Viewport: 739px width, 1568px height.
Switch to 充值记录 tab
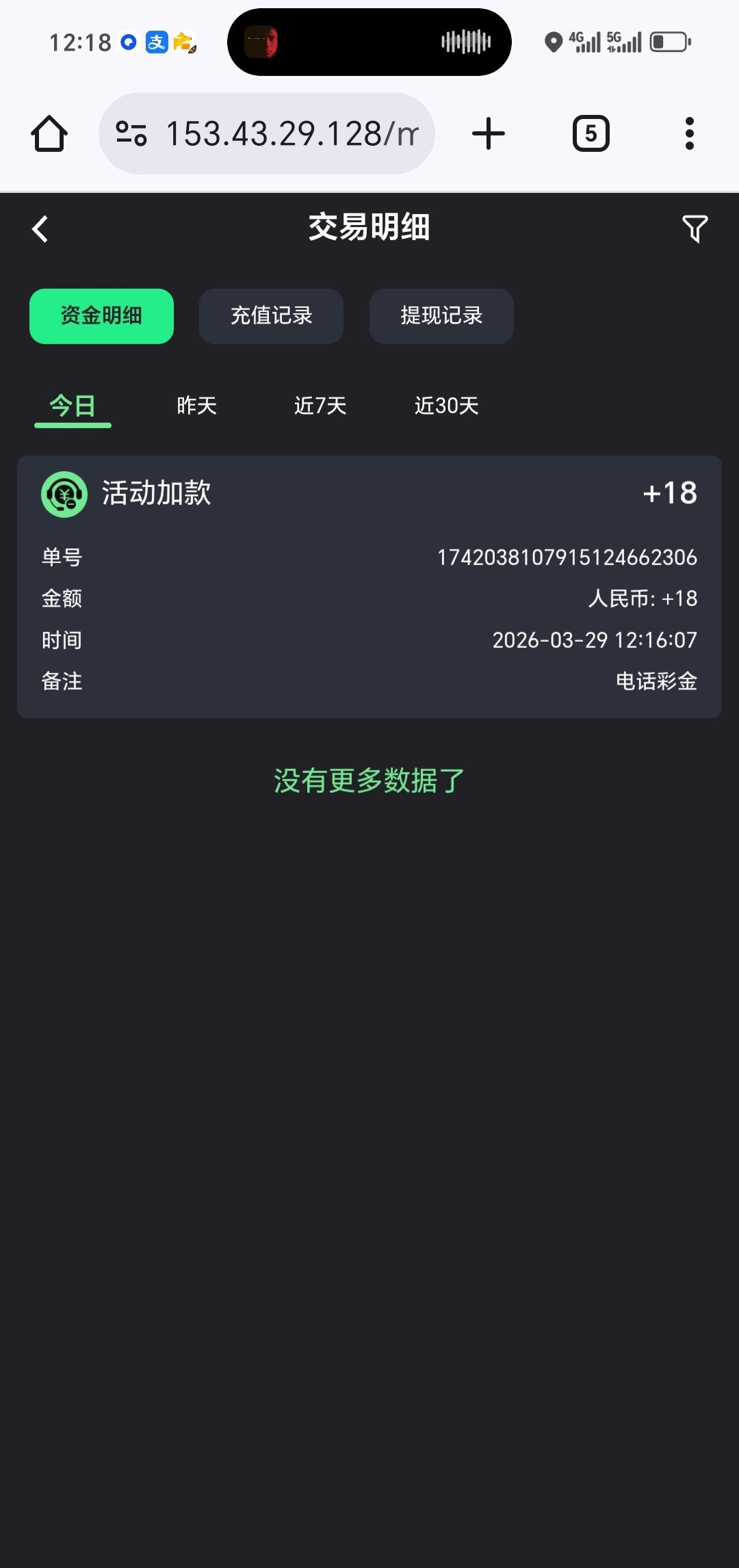tap(271, 316)
